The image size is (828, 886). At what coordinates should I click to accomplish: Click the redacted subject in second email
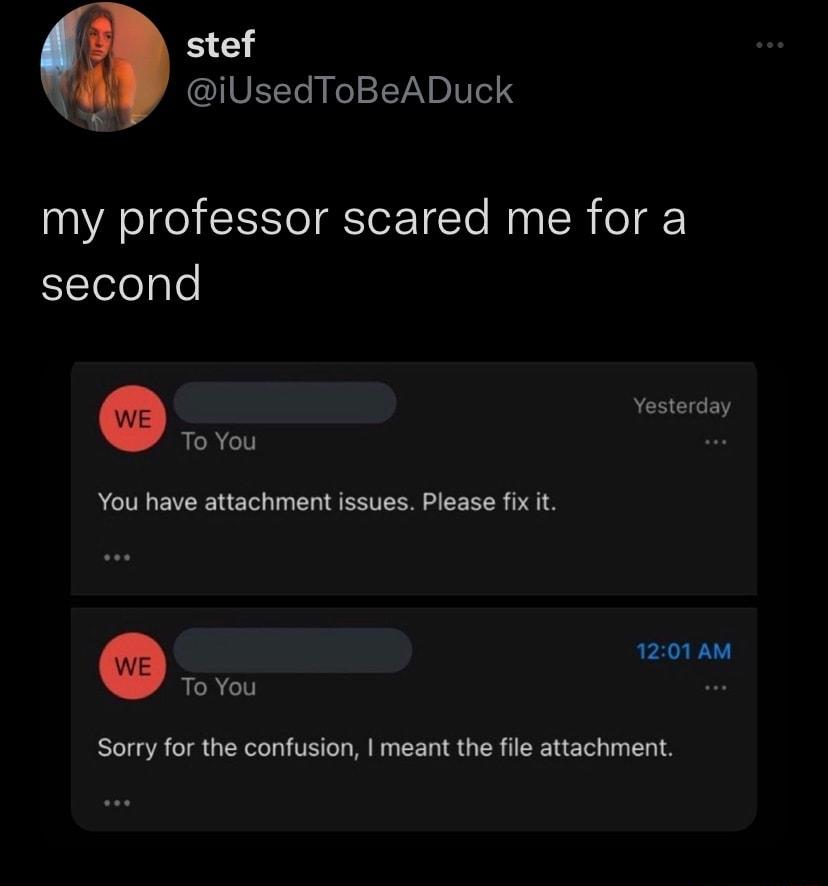293,650
